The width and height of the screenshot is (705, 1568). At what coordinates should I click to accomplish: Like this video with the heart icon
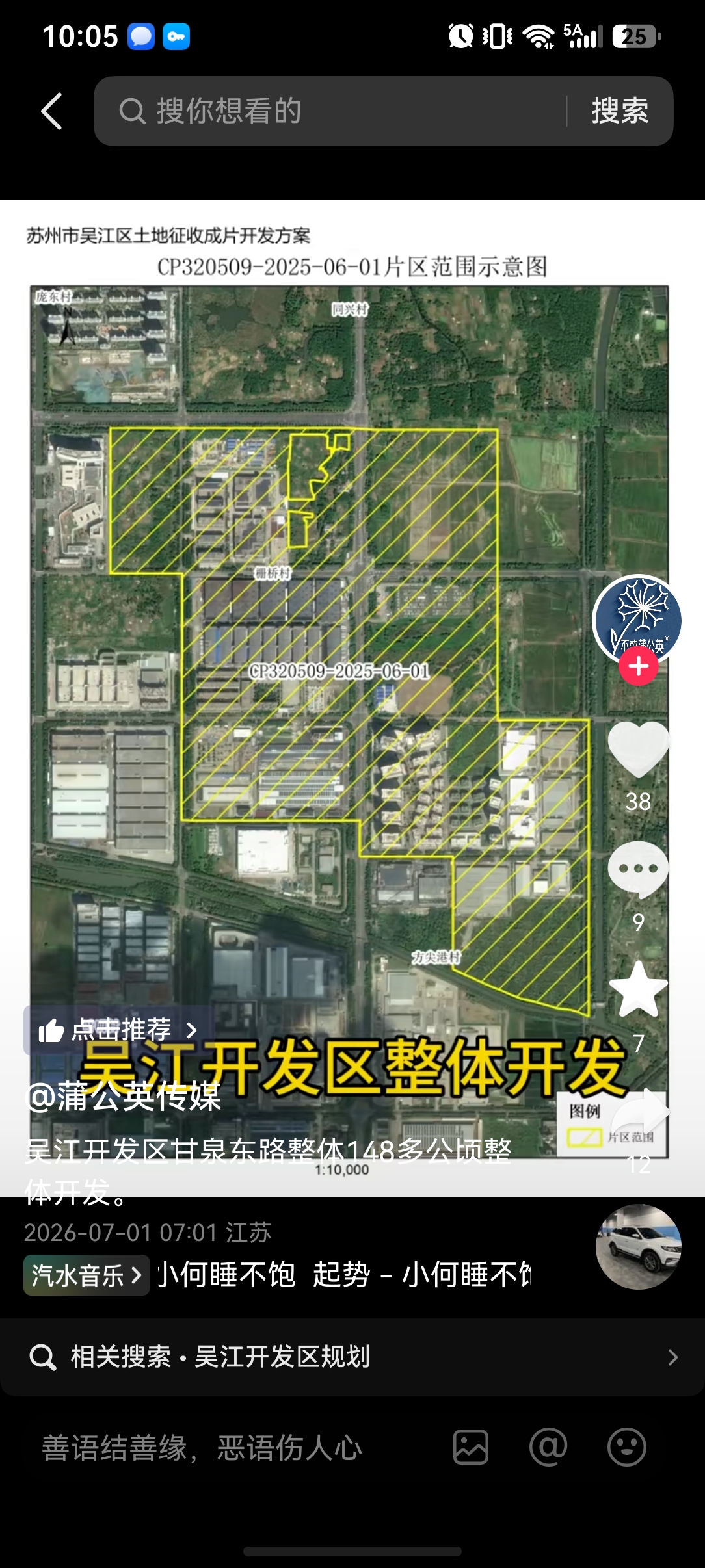638,749
